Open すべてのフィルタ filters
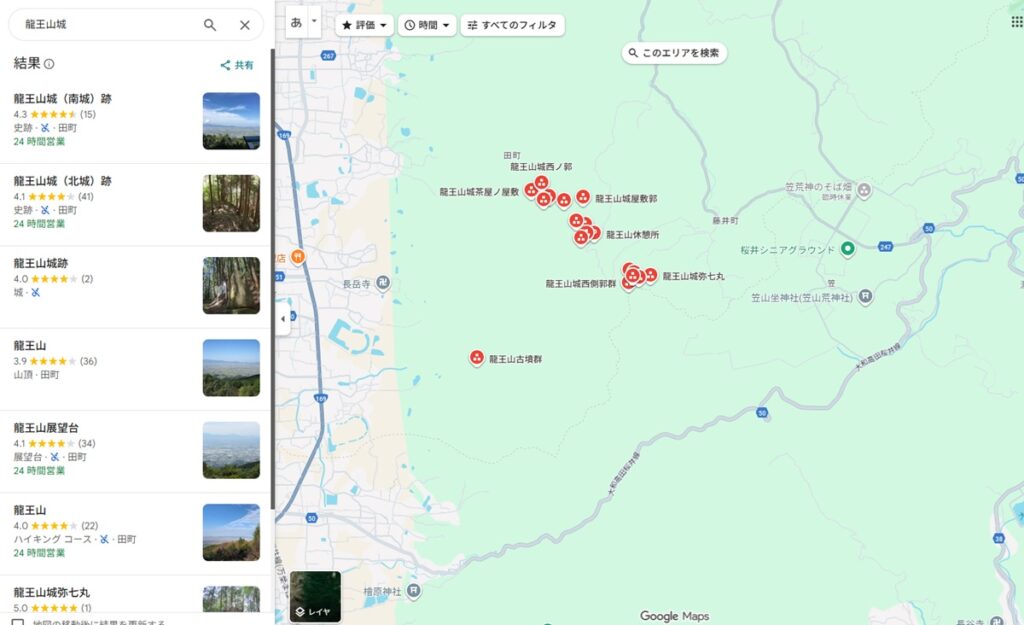 point(512,25)
